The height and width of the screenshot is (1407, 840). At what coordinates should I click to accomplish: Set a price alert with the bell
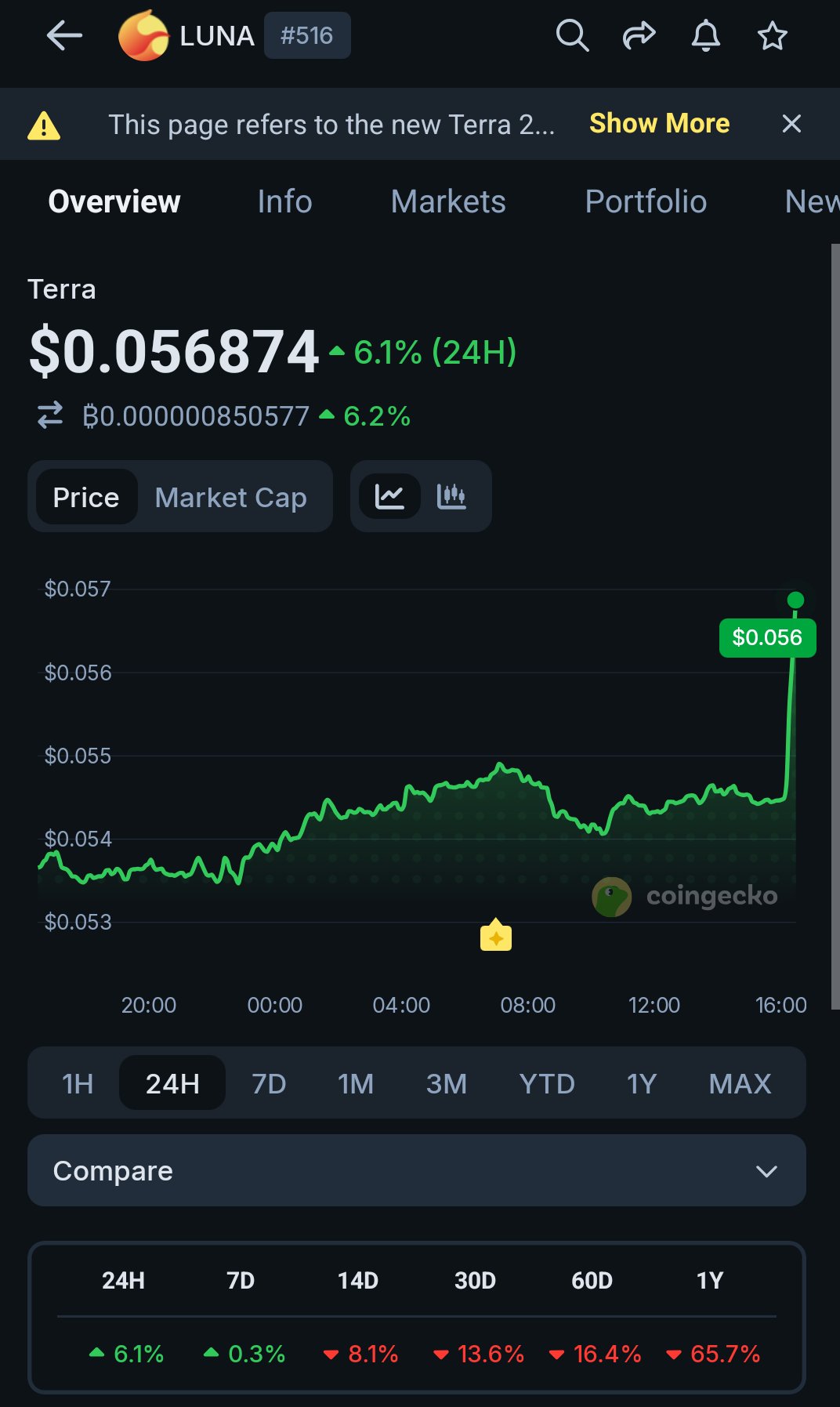click(x=705, y=36)
